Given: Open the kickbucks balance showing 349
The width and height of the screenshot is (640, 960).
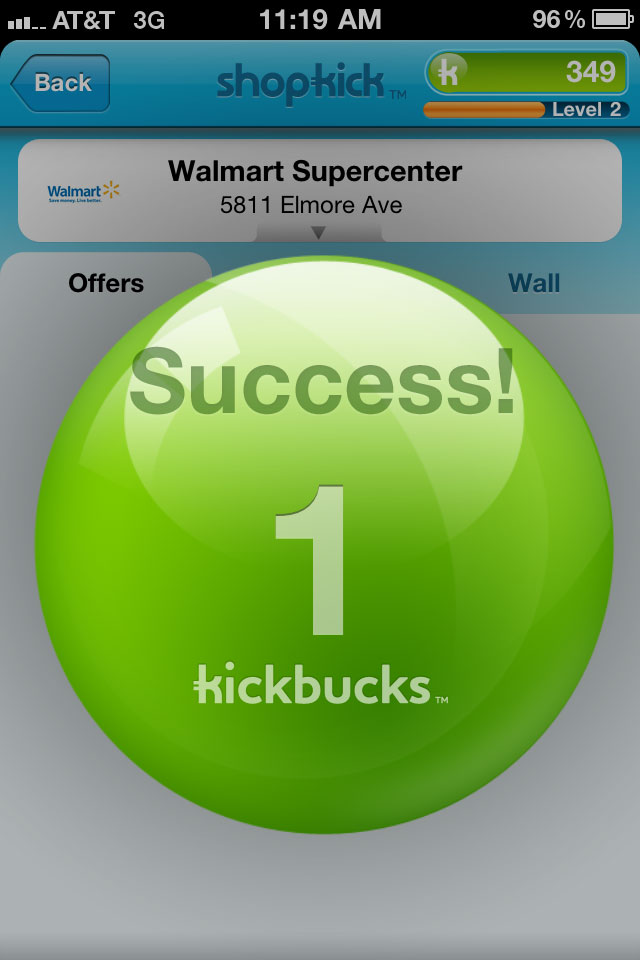Looking at the screenshot, I should click(527, 73).
